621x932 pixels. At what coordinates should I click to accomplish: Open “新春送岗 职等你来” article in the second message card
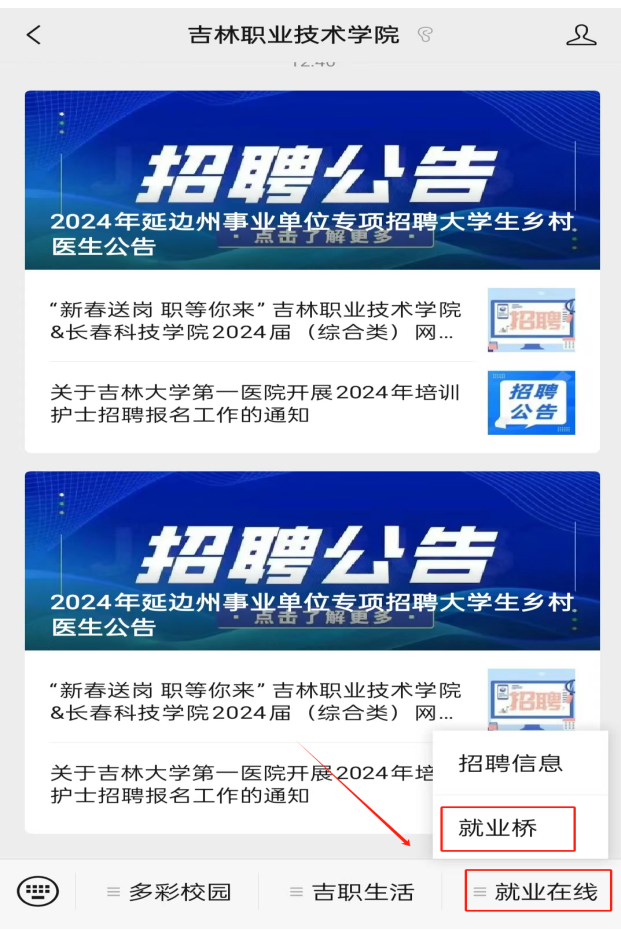point(255,701)
